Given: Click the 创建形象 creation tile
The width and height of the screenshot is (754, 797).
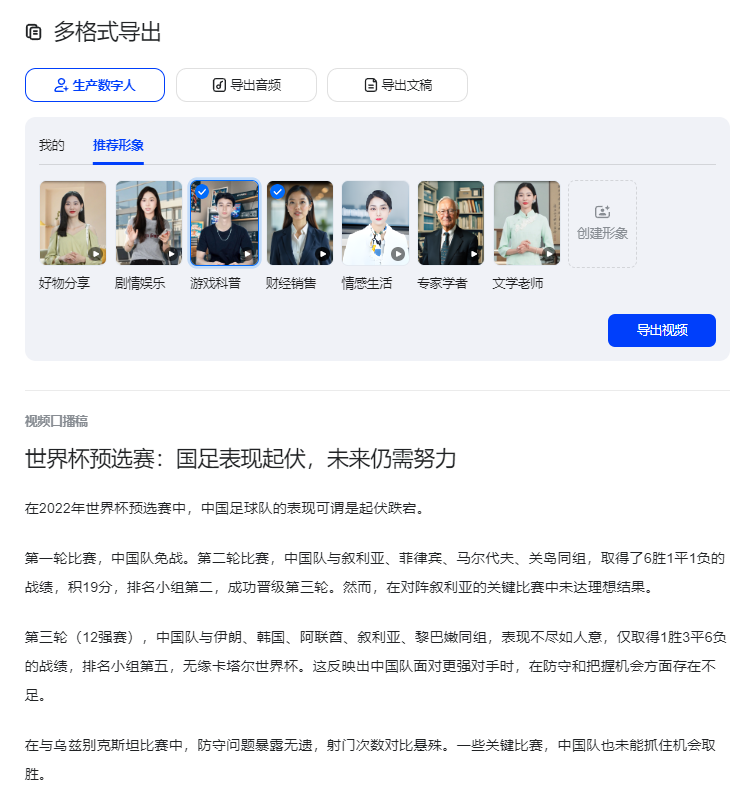Looking at the screenshot, I should [x=601, y=222].
